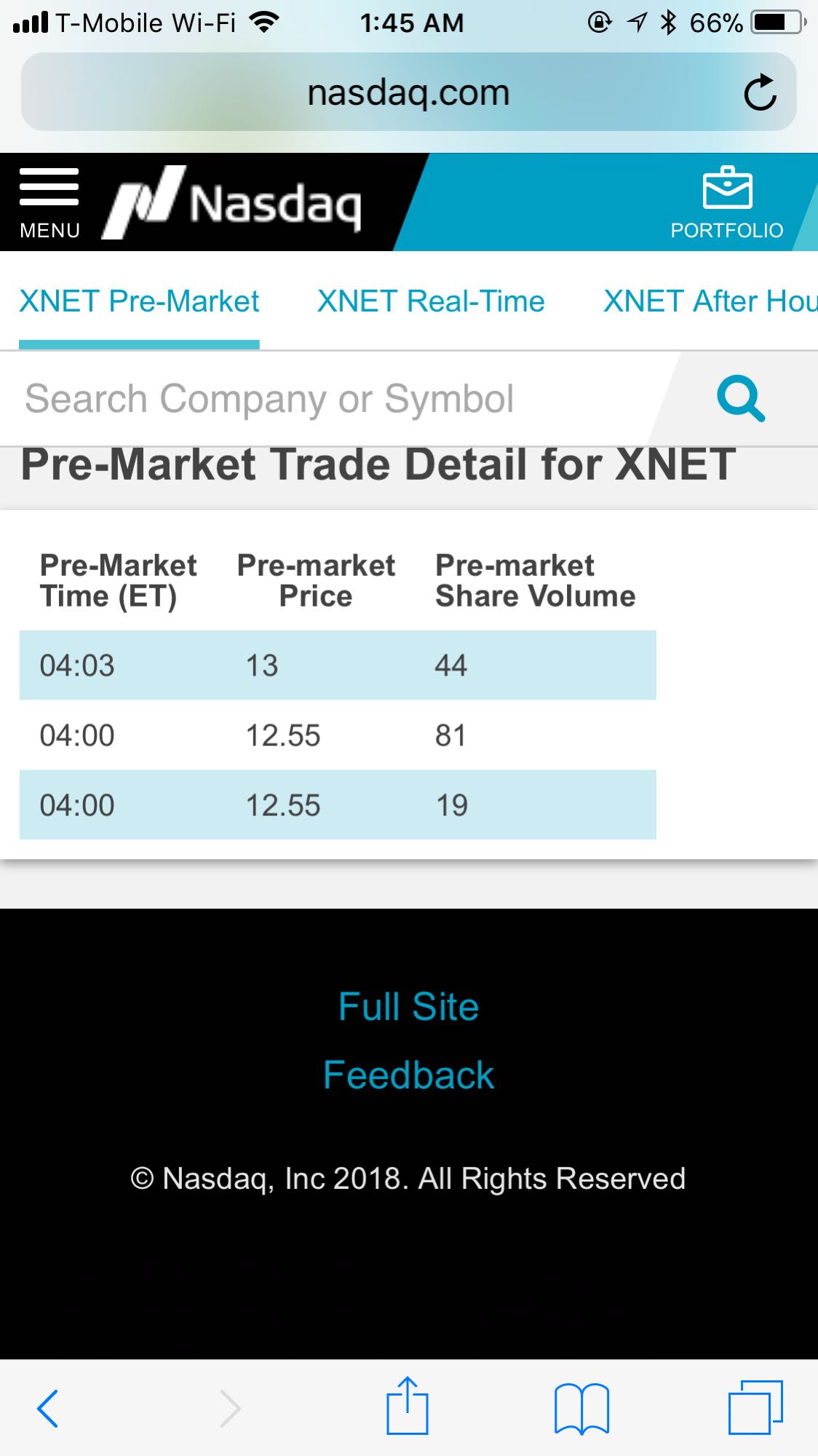Open the Full Site link
The image size is (818, 1456).
409,1007
